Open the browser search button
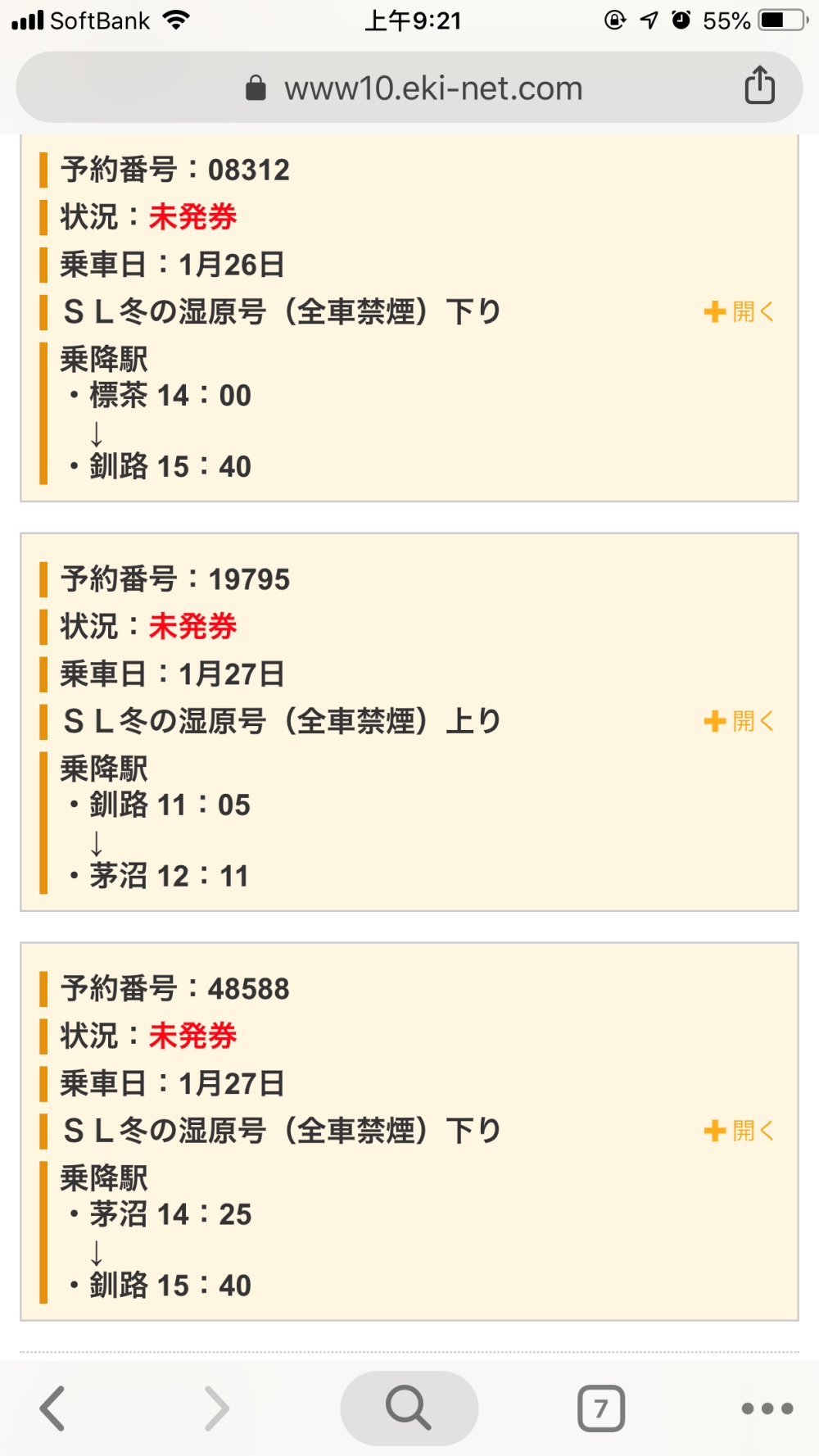Image resolution: width=819 pixels, height=1456 pixels. pos(409,1408)
